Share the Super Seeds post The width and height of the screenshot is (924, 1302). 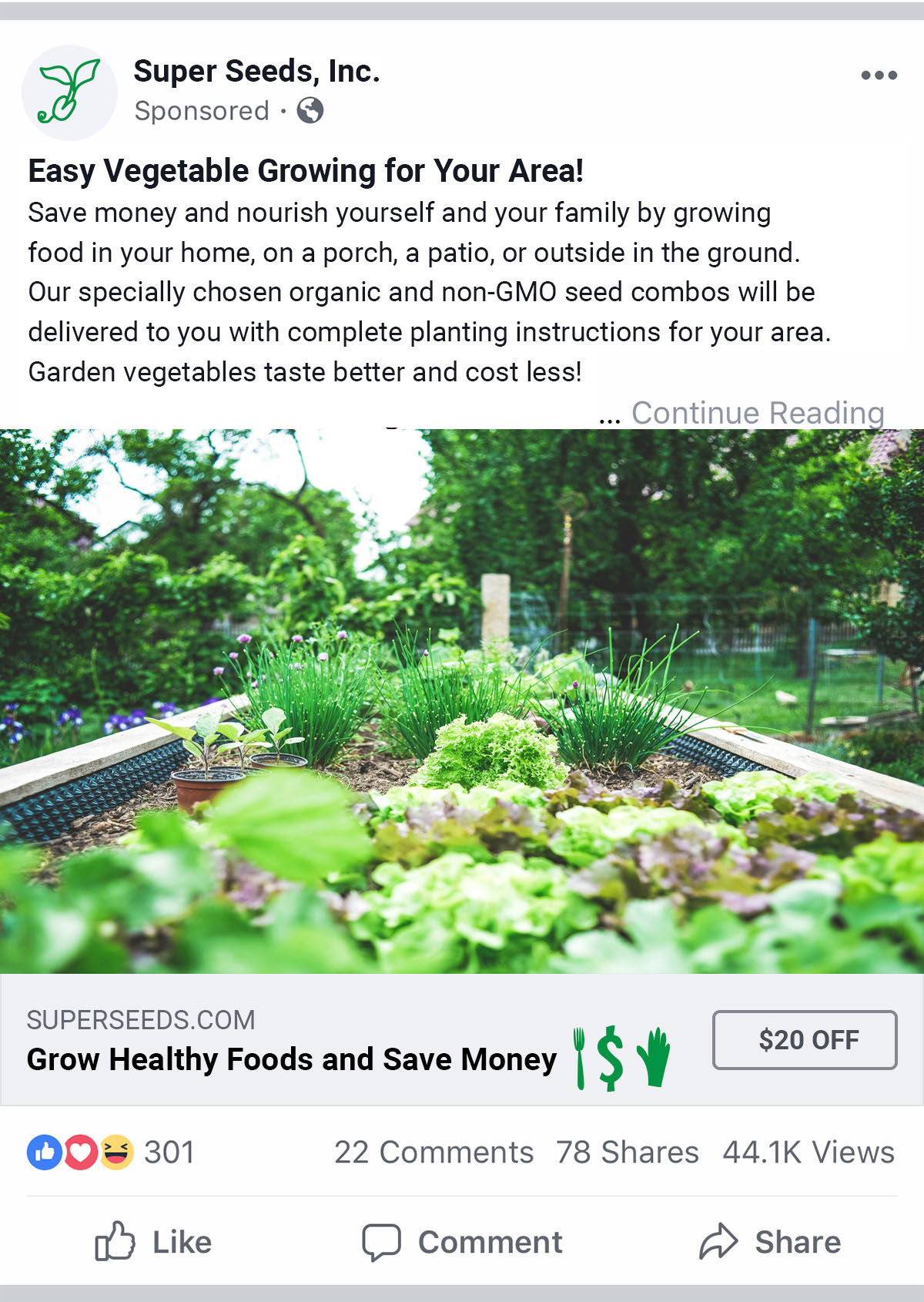point(770,1242)
